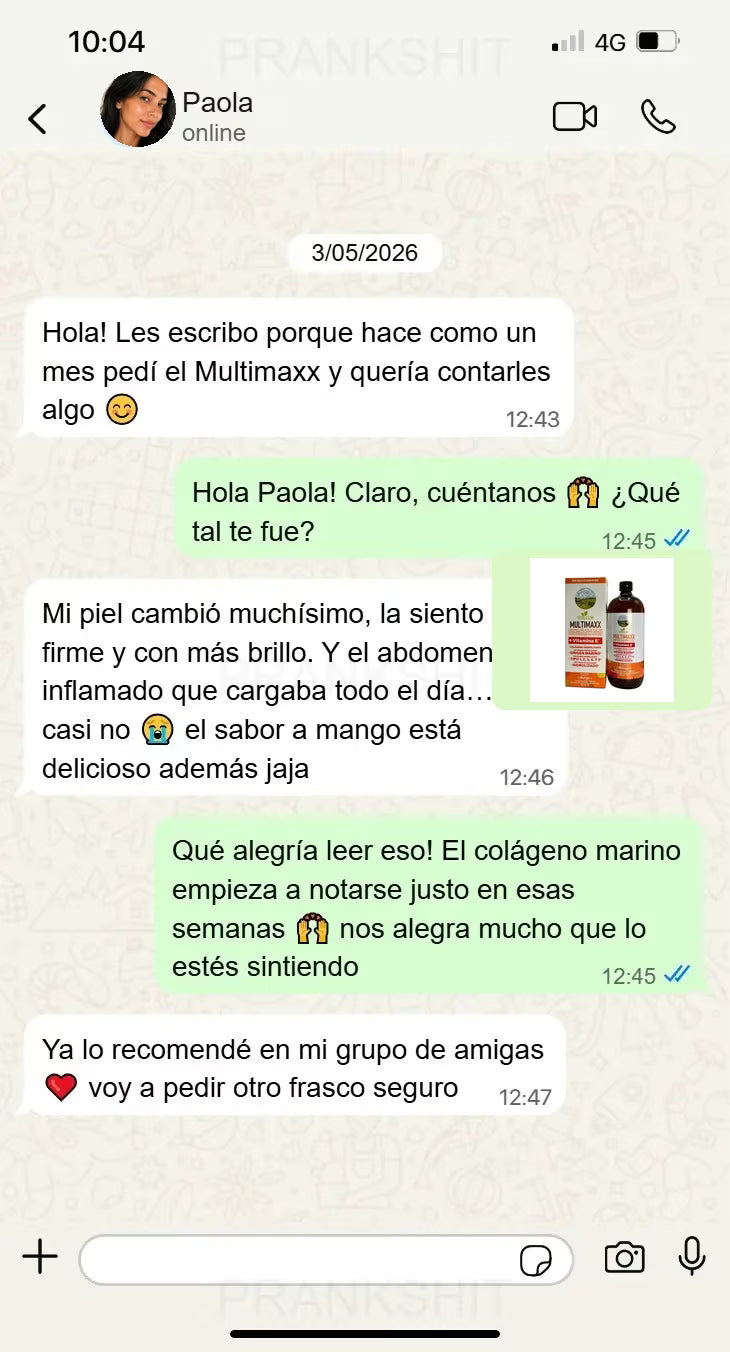The height and width of the screenshot is (1352, 730).
Task: Start a voice call with Paola
Action: pos(658,117)
